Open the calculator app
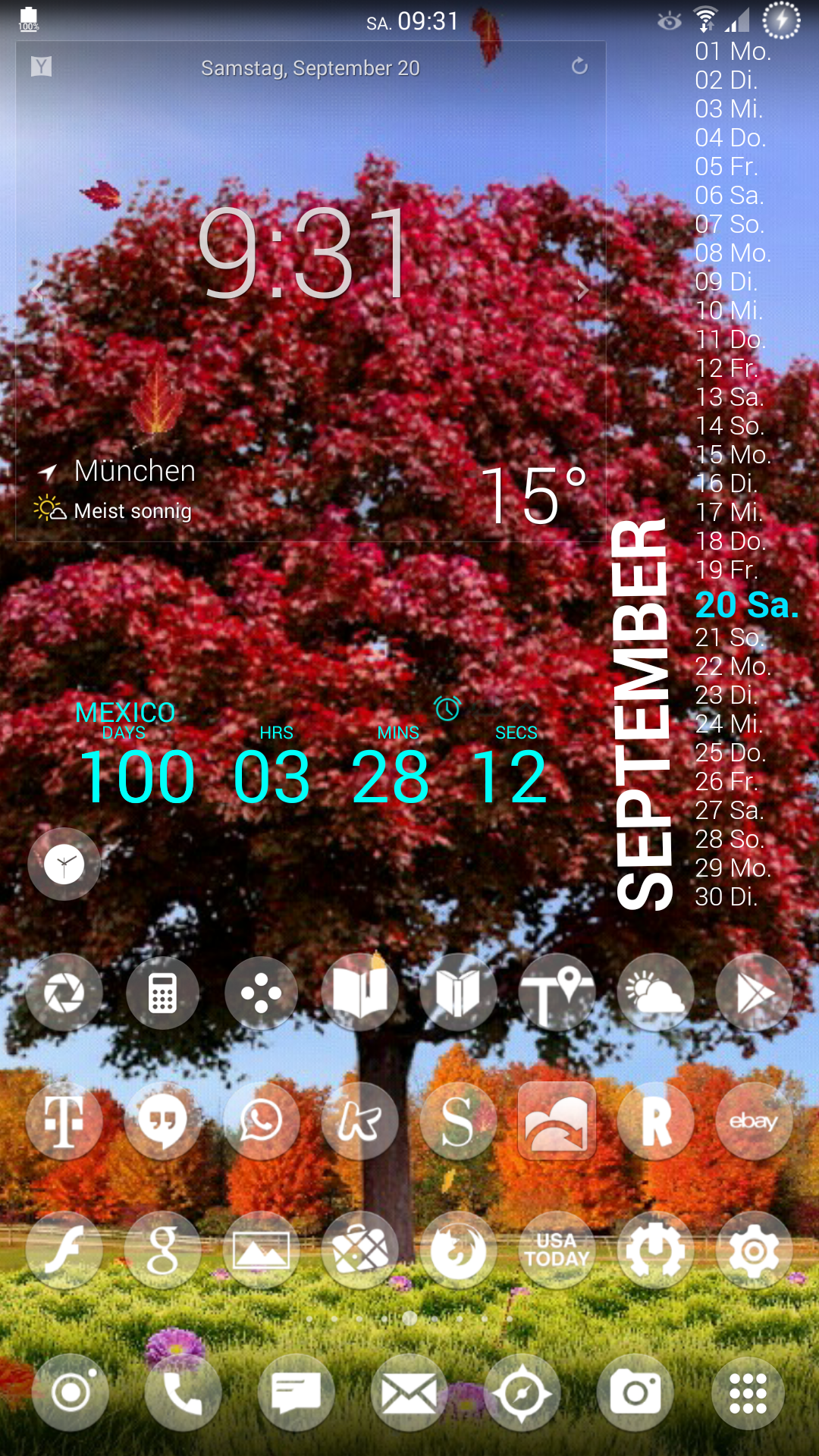 [x=162, y=993]
